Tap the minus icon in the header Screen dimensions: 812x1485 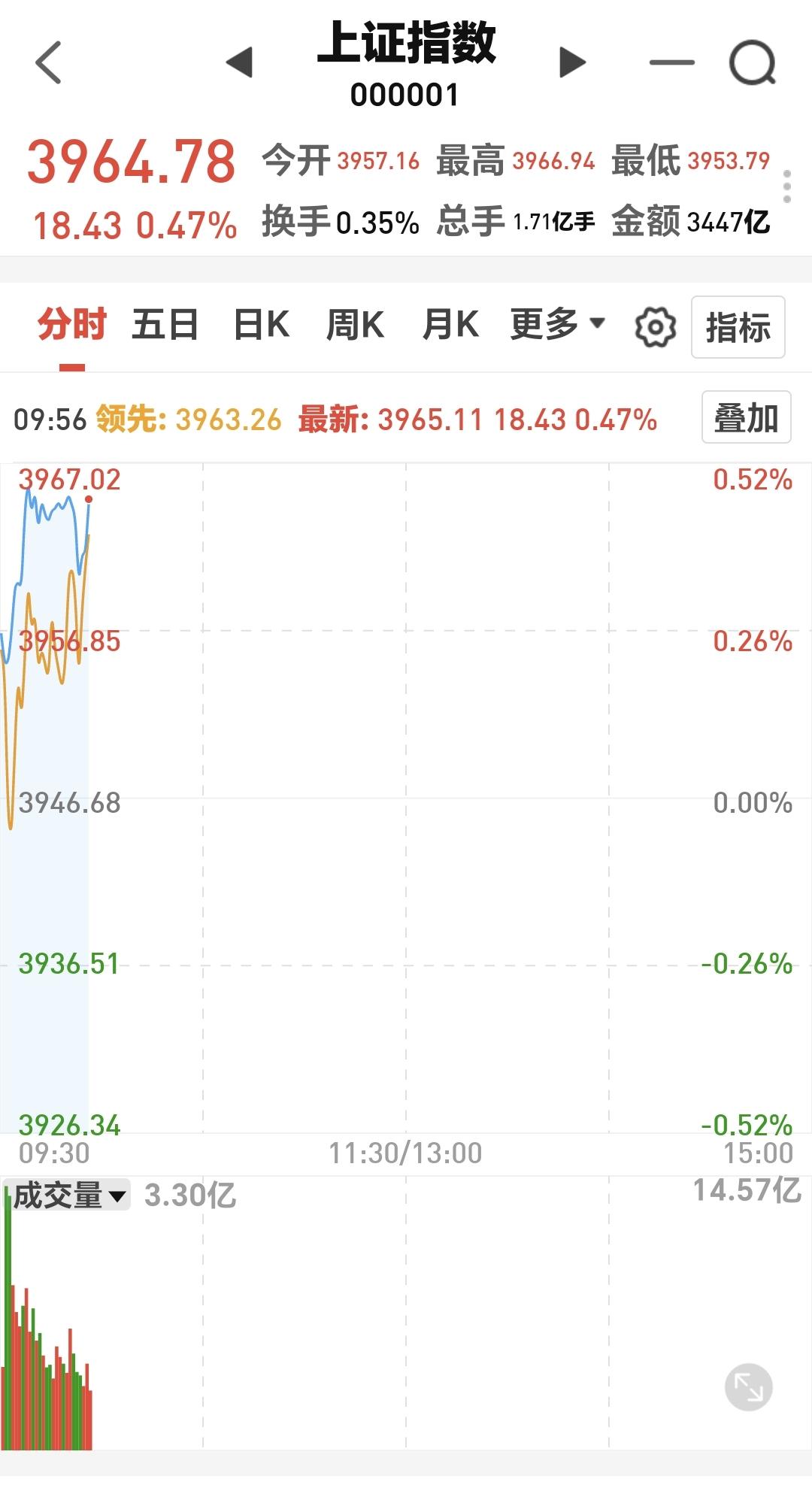671,62
